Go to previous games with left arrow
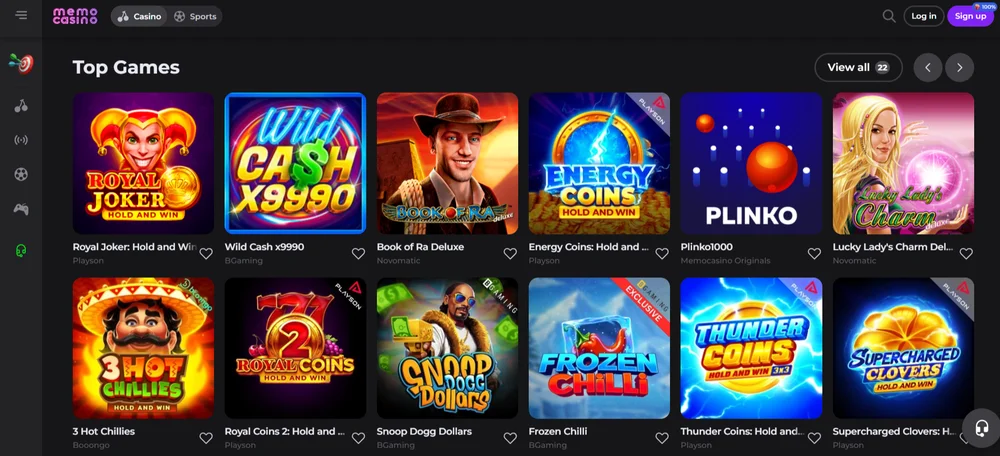The image size is (1000, 456). click(928, 67)
